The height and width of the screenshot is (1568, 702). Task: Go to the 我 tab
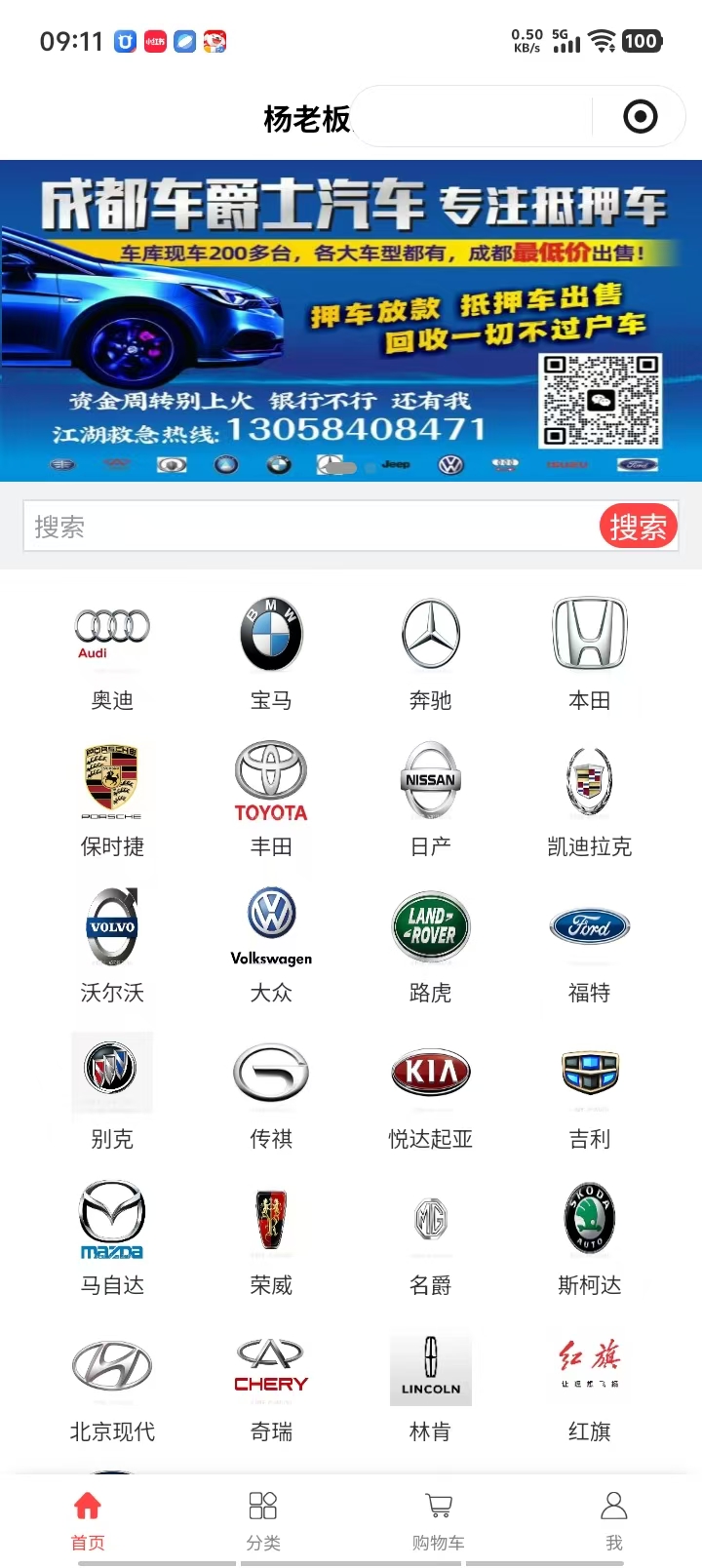point(613,1519)
